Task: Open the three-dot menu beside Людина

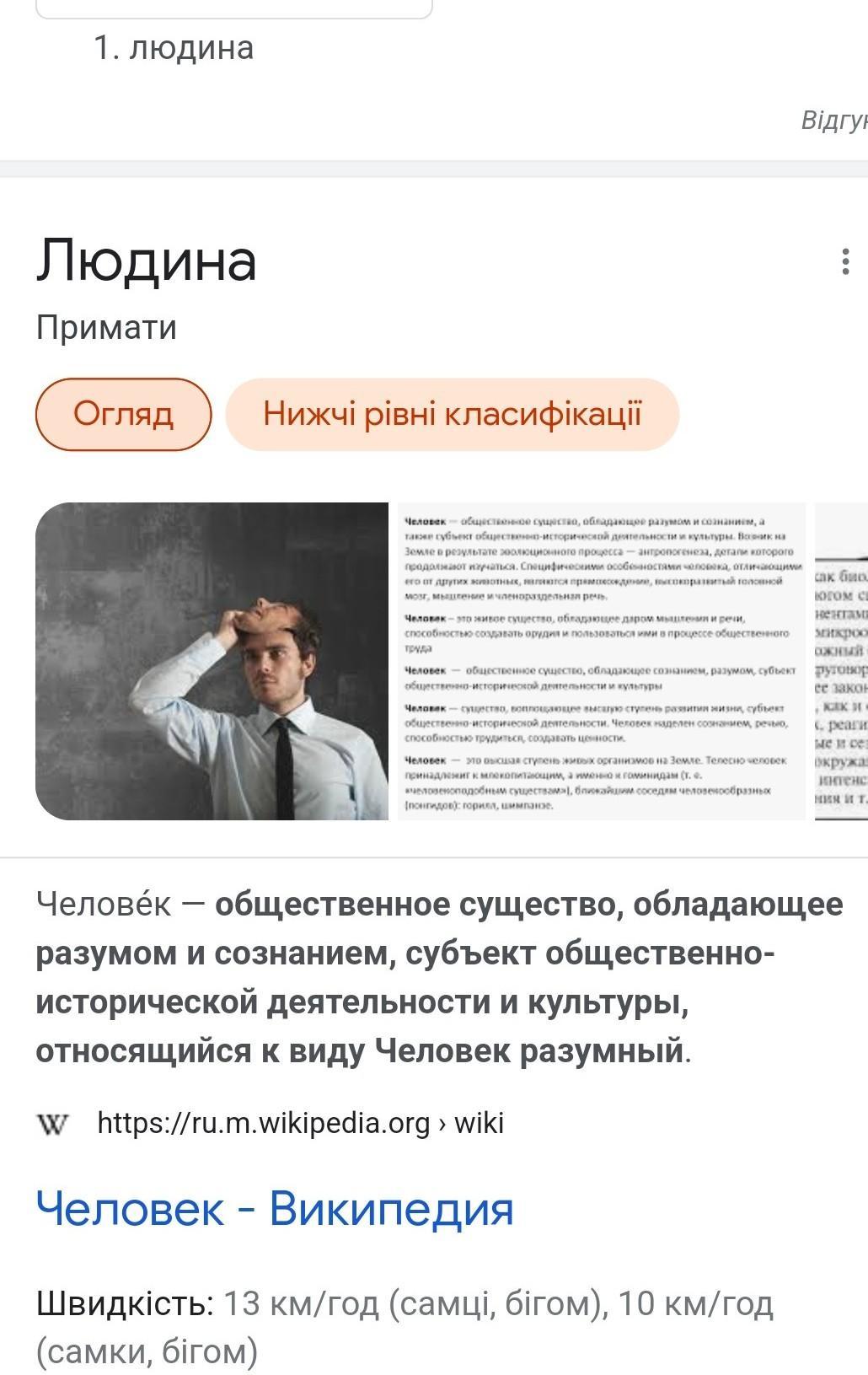Action: click(x=845, y=262)
